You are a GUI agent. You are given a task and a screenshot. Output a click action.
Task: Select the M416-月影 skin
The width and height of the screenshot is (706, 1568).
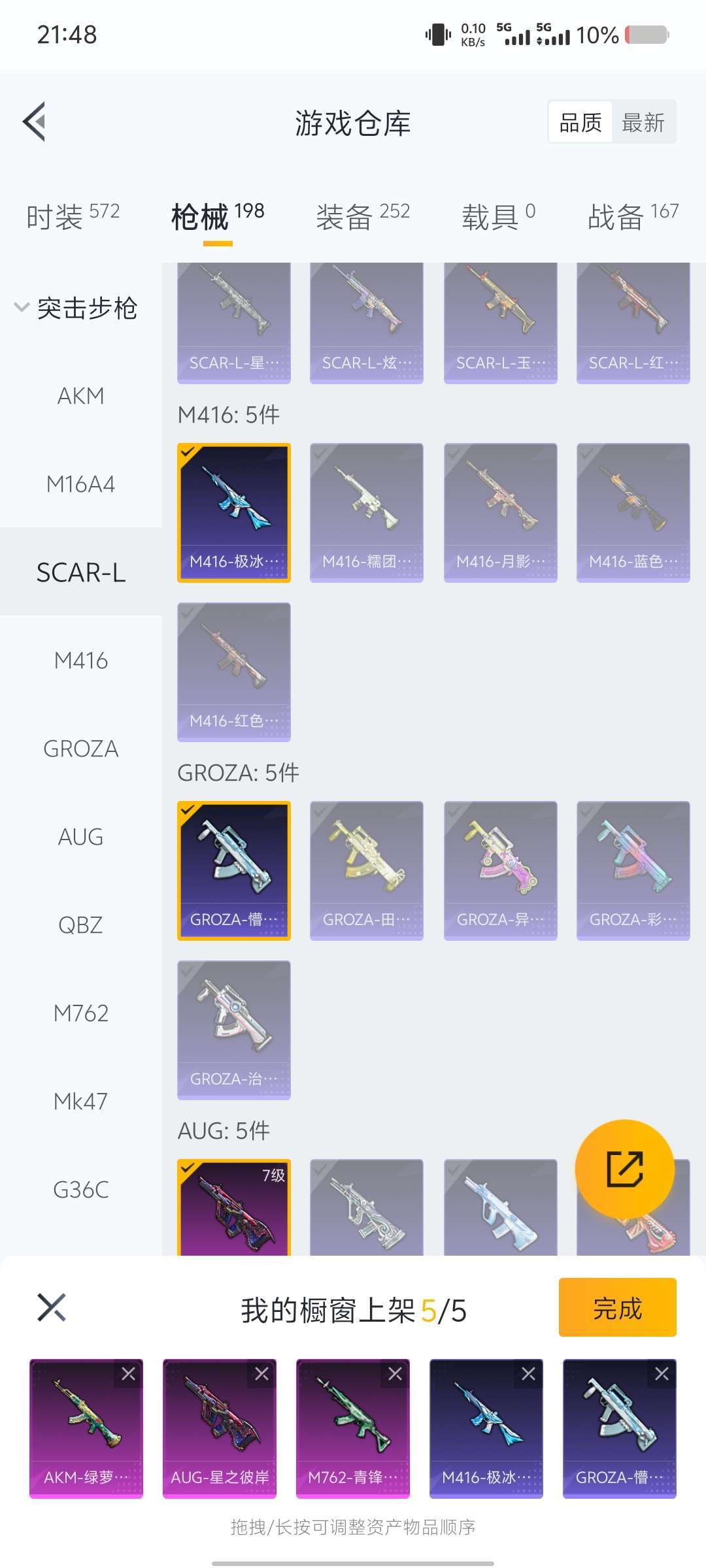coord(501,513)
